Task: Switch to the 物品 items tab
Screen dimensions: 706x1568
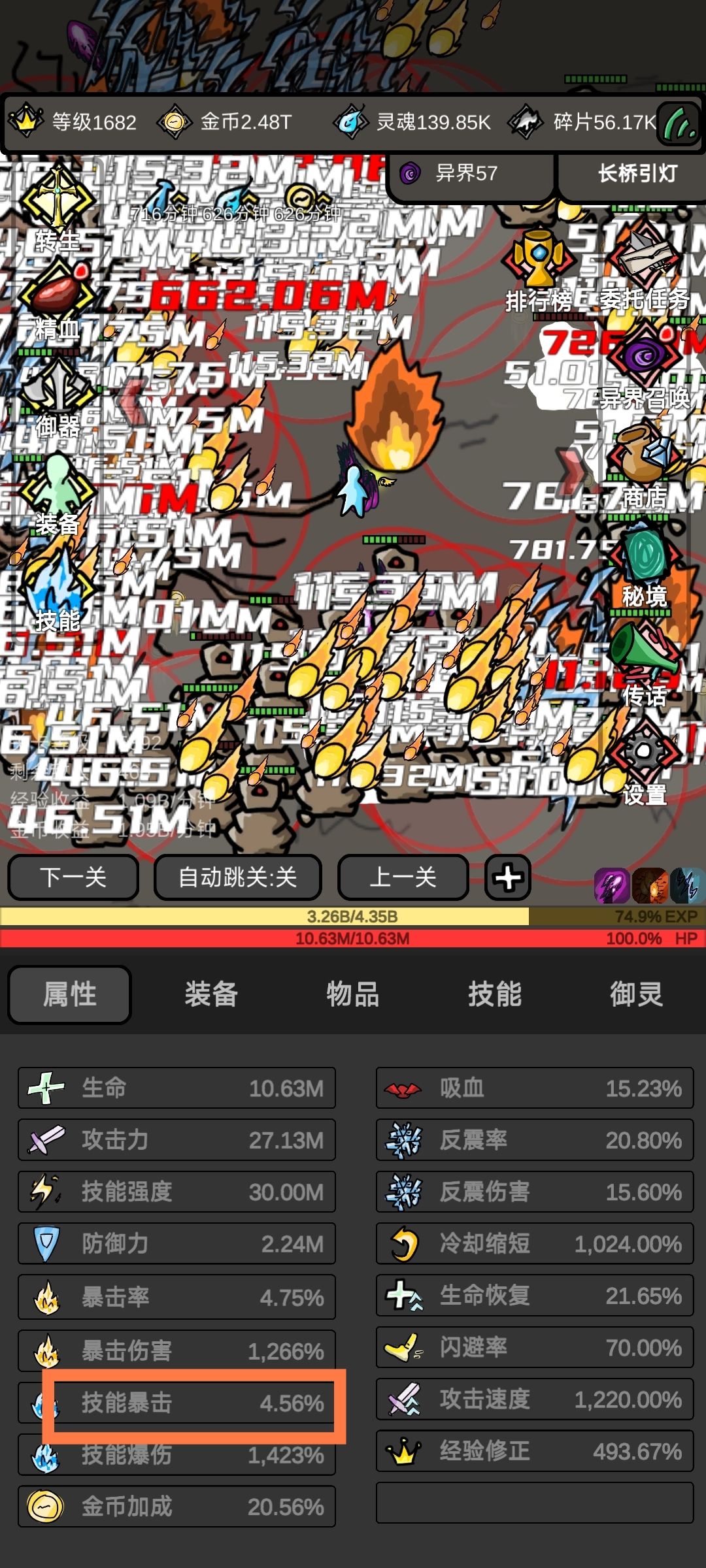Action: coord(353,994)
